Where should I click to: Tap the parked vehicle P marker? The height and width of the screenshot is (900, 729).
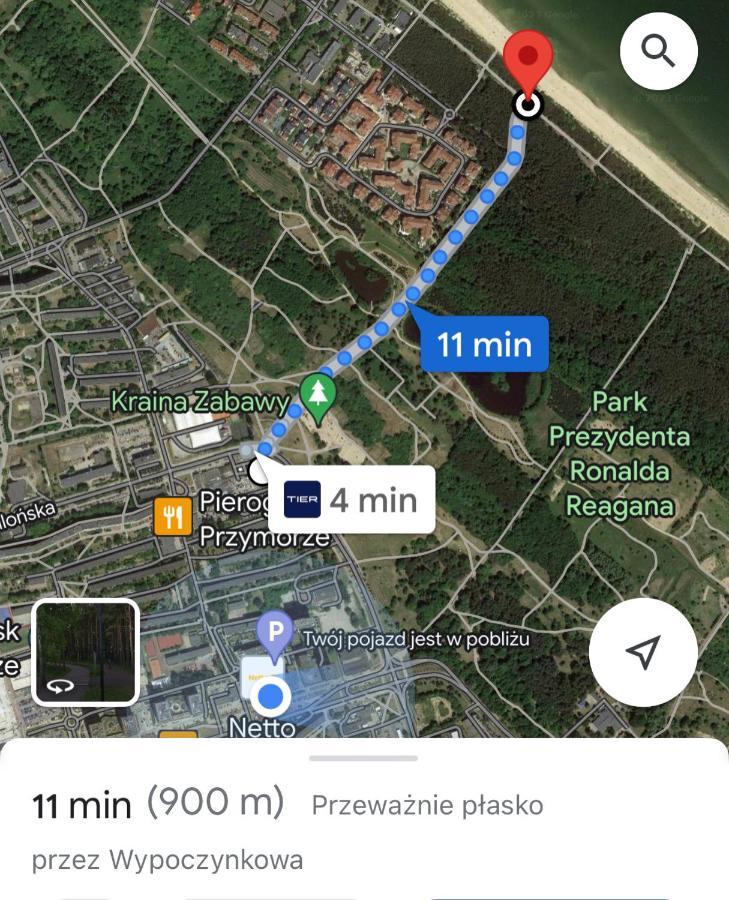(x=274, y=631)
